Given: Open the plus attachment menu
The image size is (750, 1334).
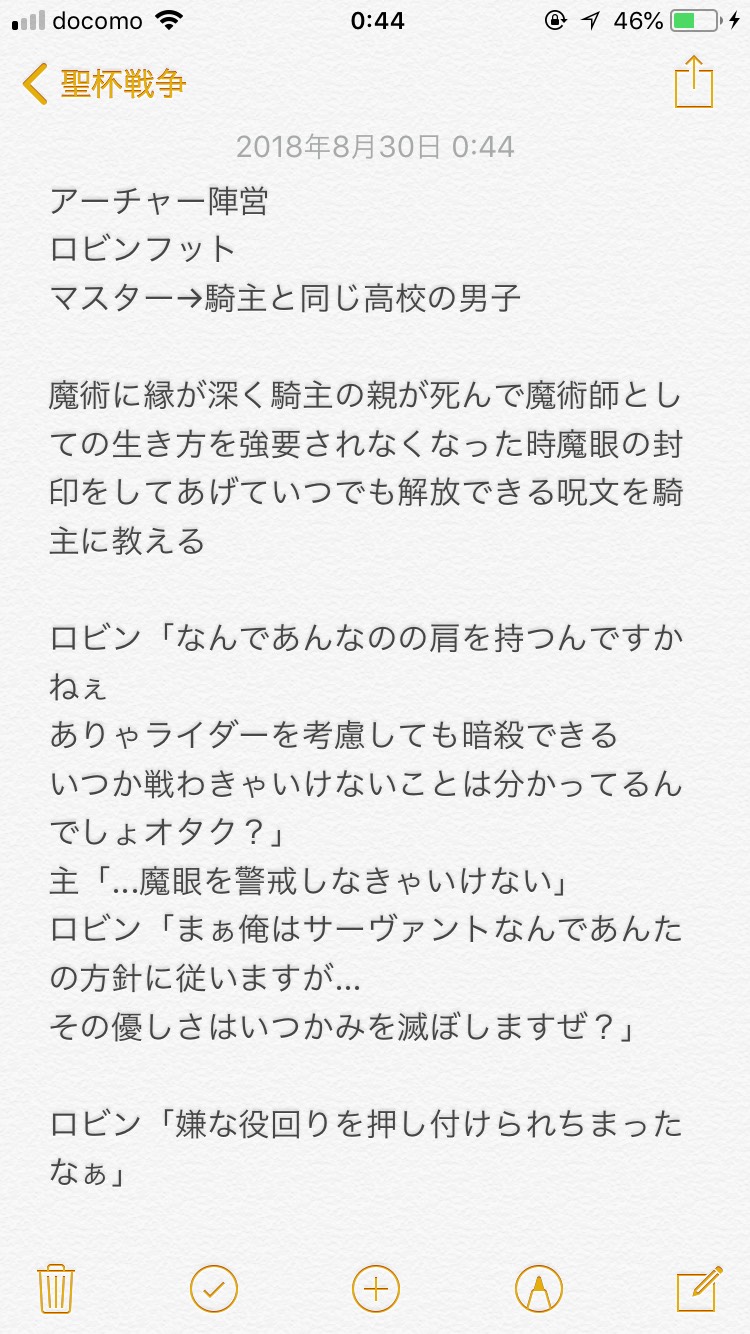Looking at the screenshot, I should point(375,1287).
